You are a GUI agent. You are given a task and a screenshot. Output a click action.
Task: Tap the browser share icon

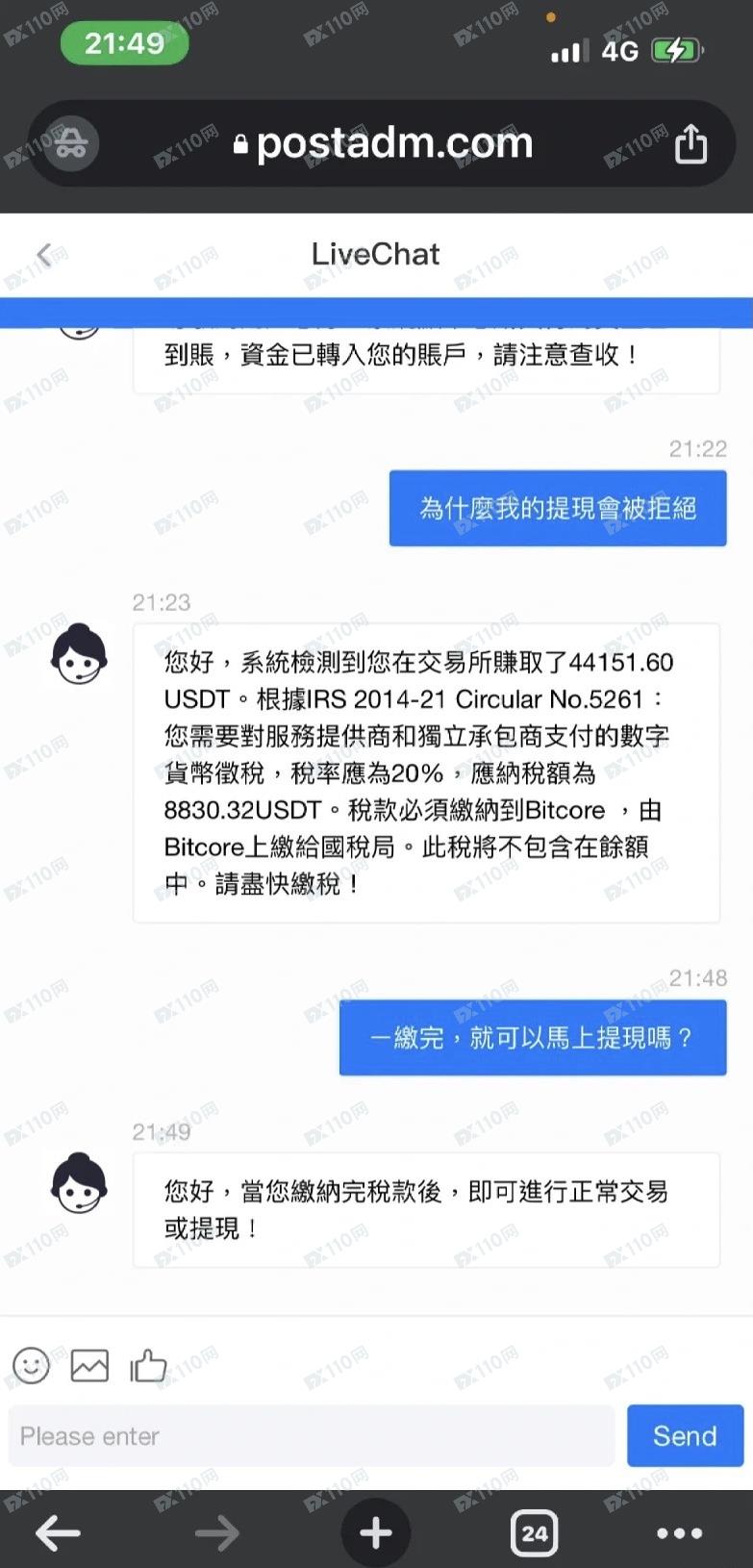[690, 144]
